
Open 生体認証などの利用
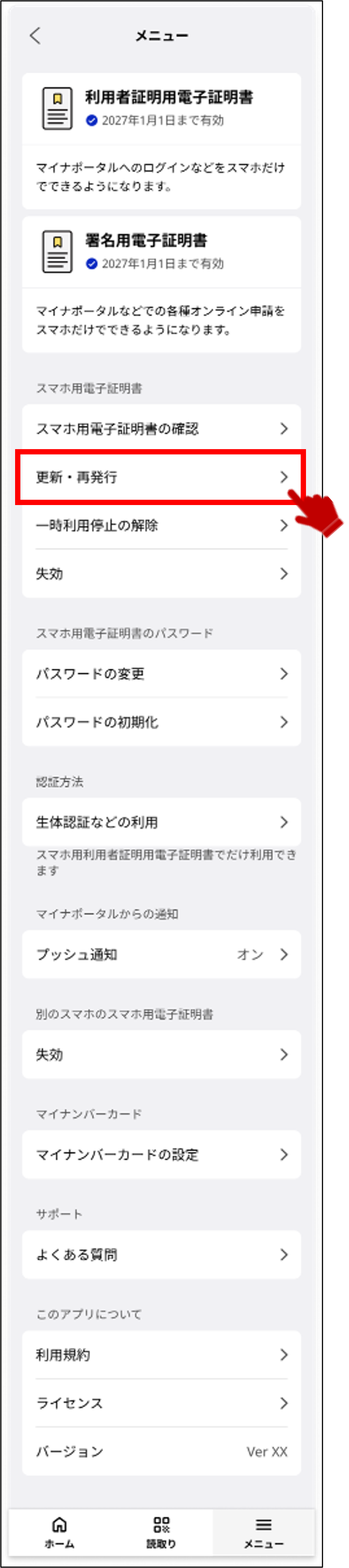pyautogui.click(x=161, y=822)
